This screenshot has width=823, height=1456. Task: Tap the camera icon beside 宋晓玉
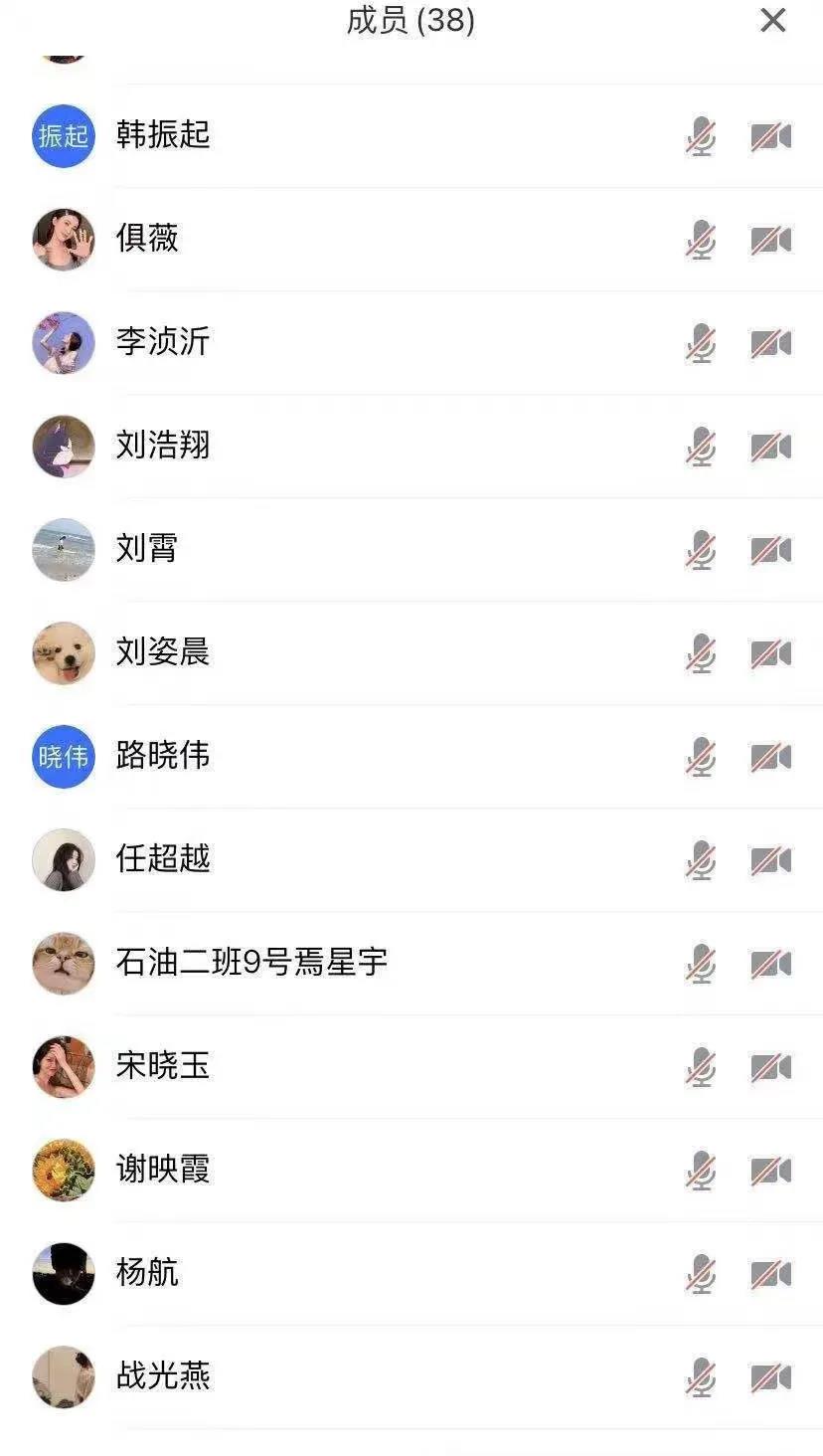pos(770,1067)
